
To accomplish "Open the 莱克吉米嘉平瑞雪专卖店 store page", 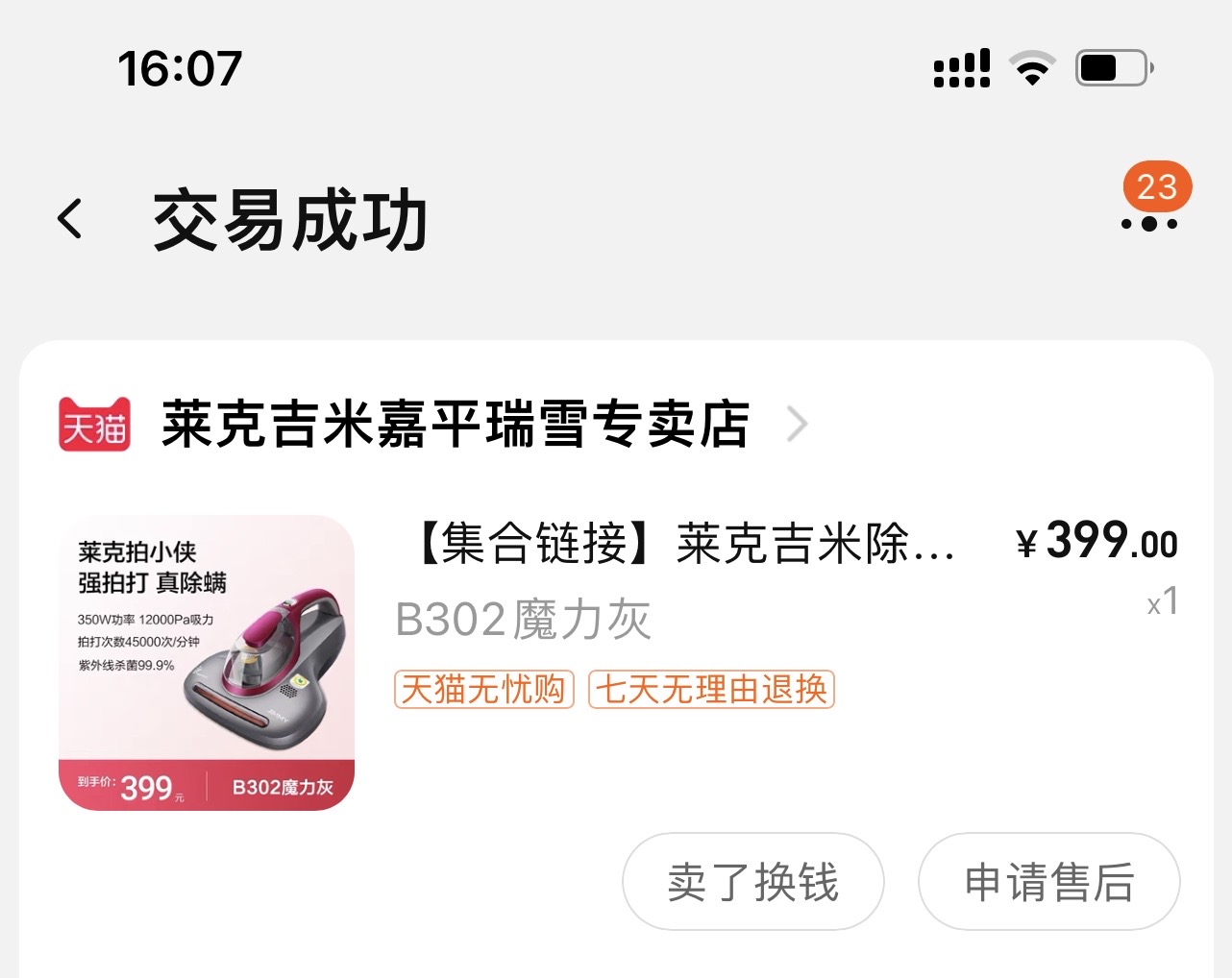I will [x=454, y=424].
